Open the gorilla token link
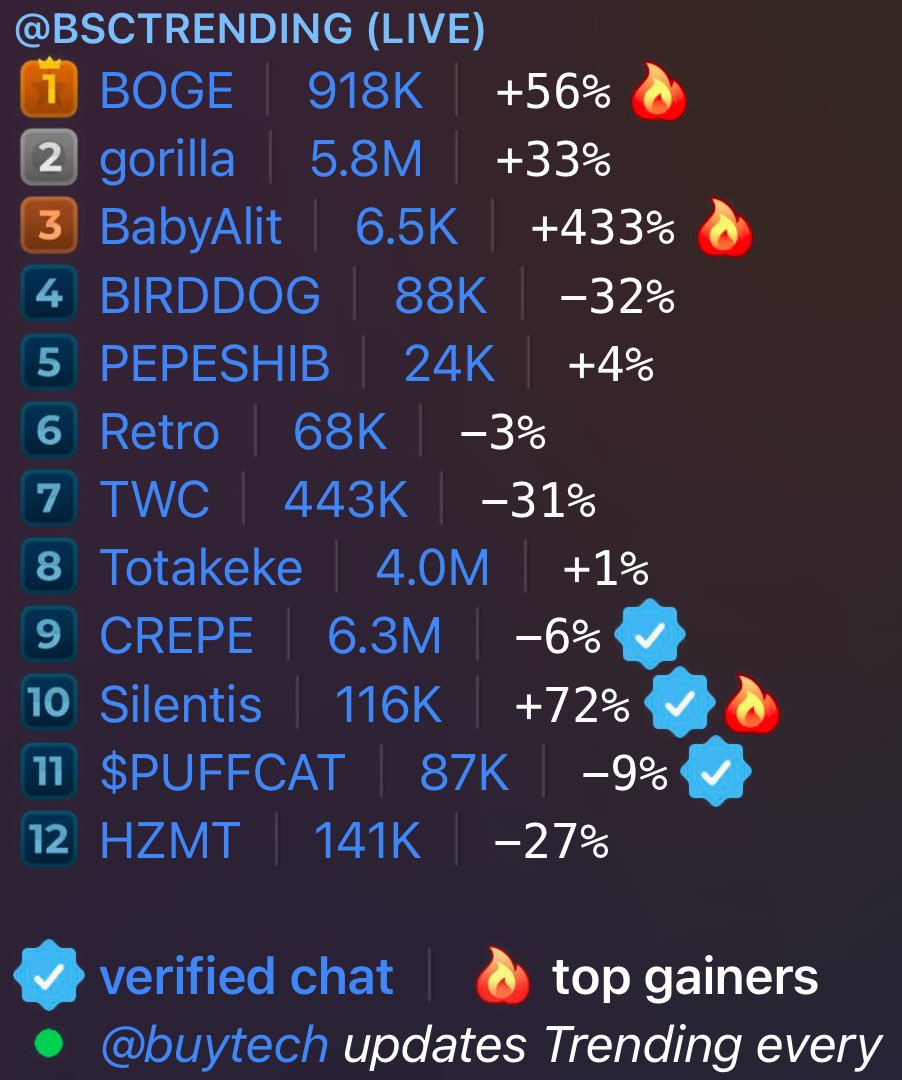Screen dimensions: 902x1080 [167, 160]
